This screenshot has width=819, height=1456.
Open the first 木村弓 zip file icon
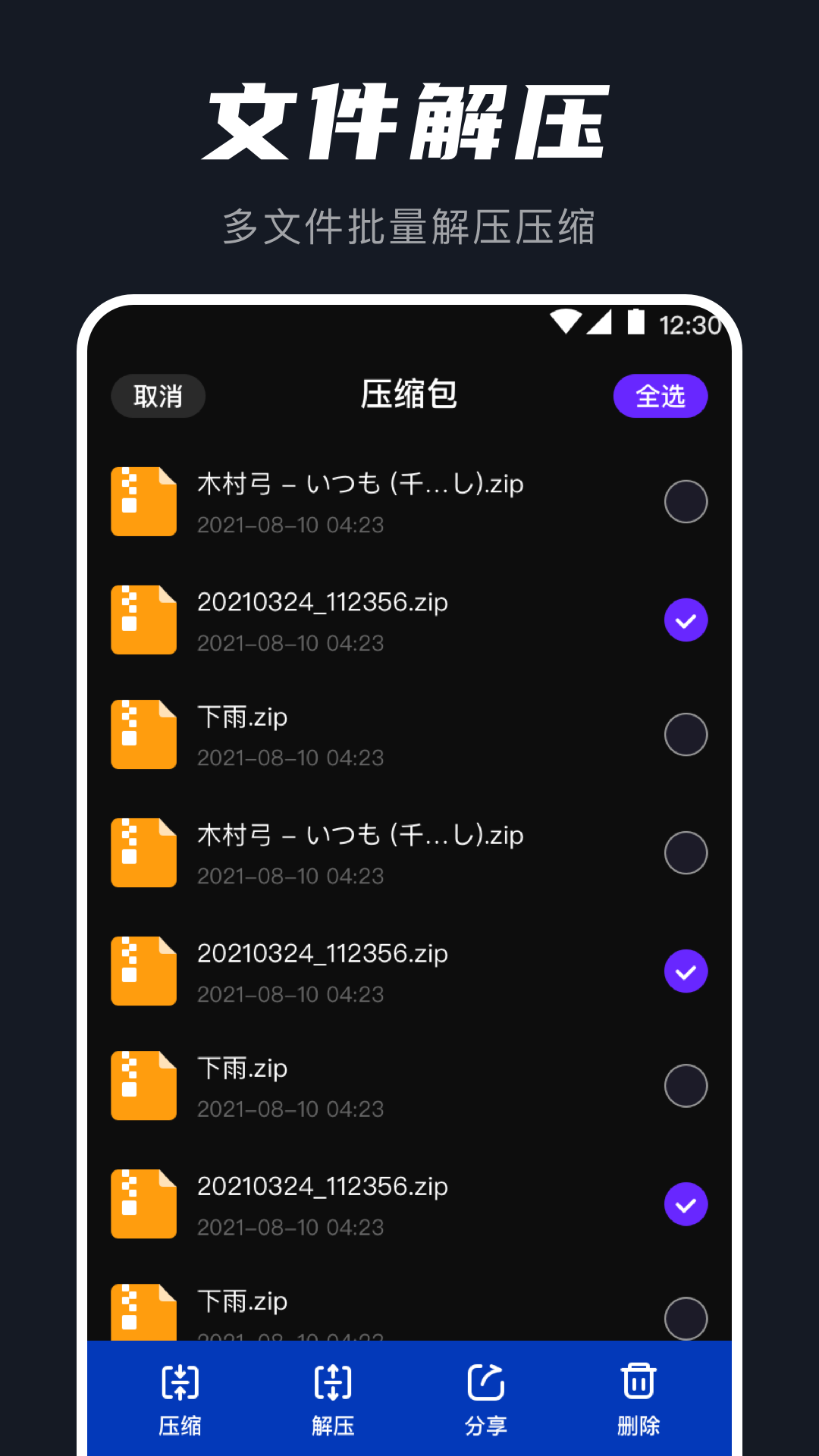tap(143, 502)
